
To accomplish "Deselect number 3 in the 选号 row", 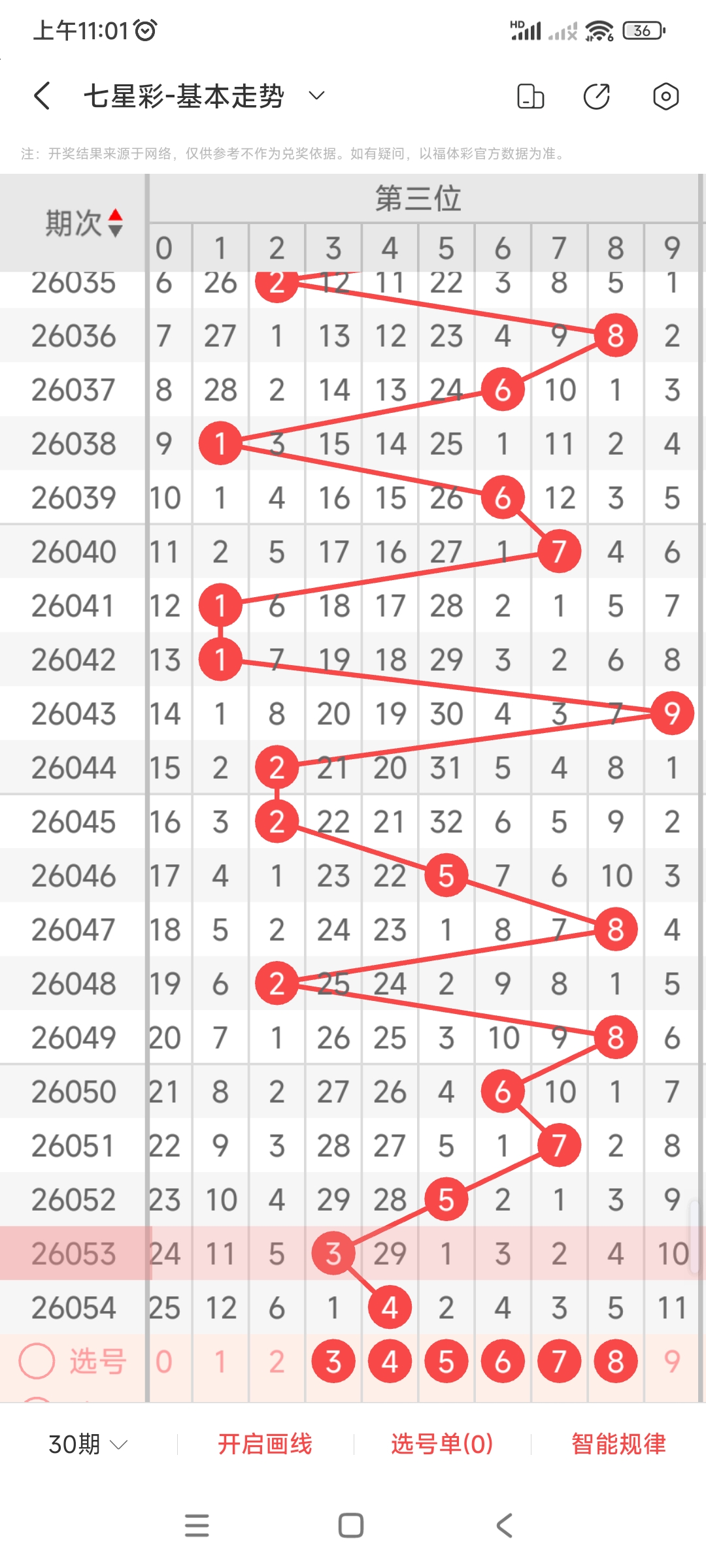I will (x=333, y=1362).
